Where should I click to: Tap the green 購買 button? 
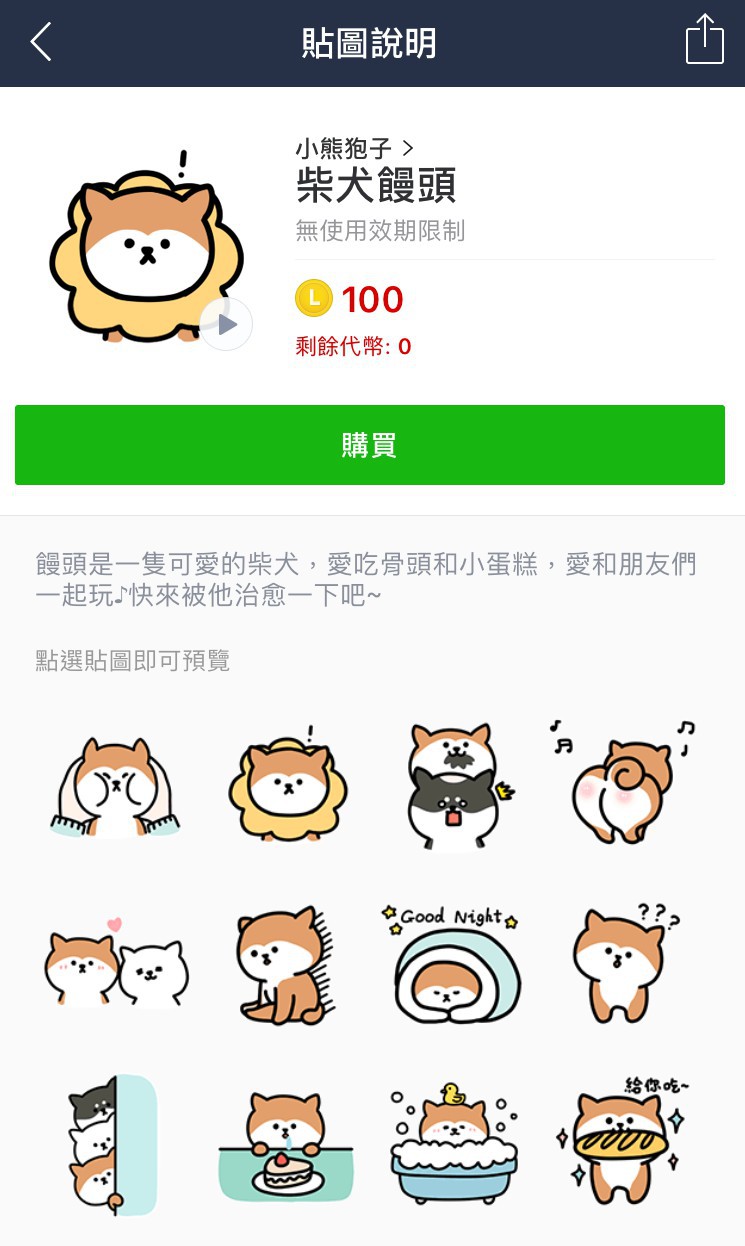pyautogui.click(x=370, y=445)
